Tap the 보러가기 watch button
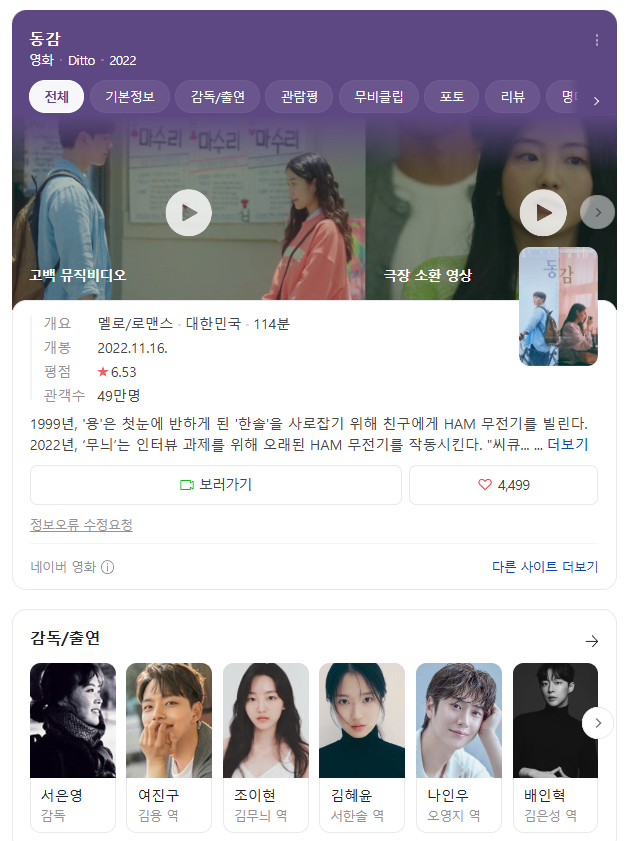This screenshot has width=631, height=841. (x=216, y=484)
